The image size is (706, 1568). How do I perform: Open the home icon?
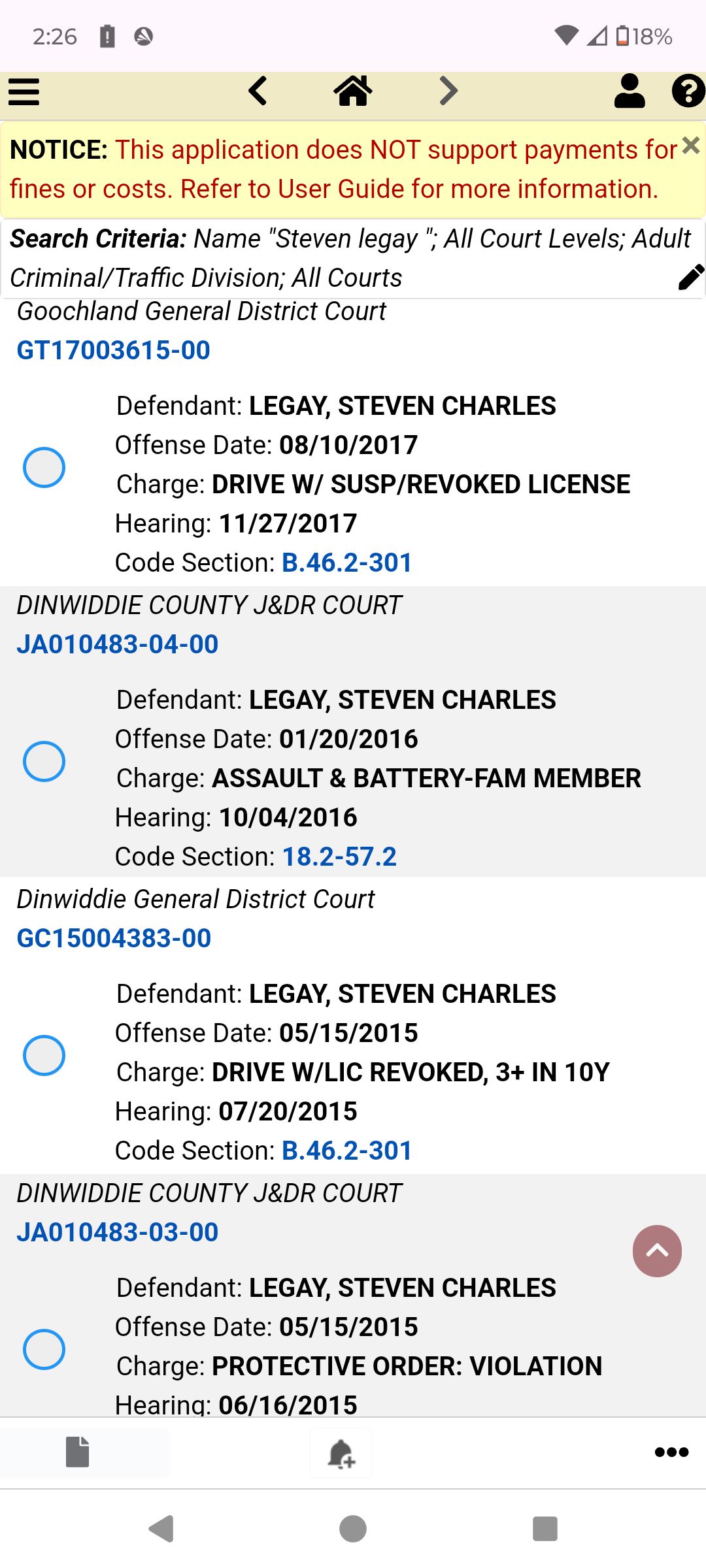pos(353,91)
